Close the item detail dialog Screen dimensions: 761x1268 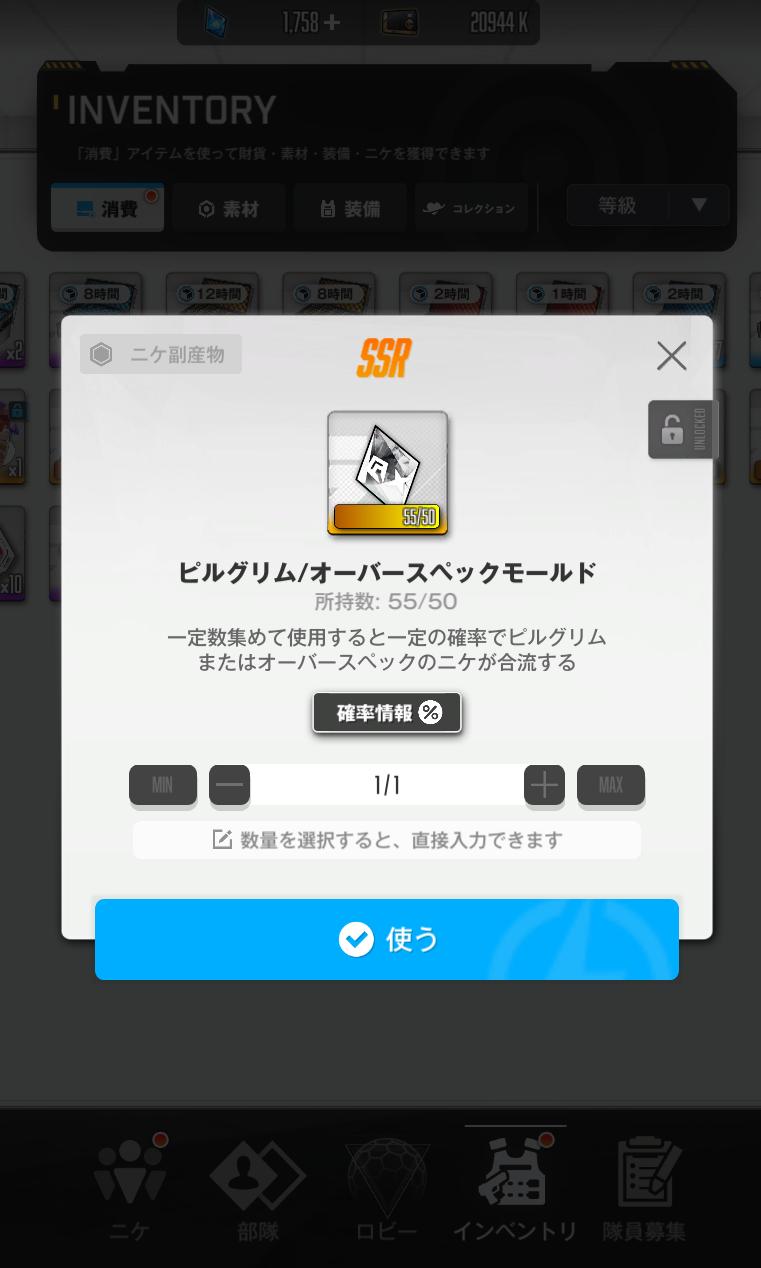tap(671, 355)
